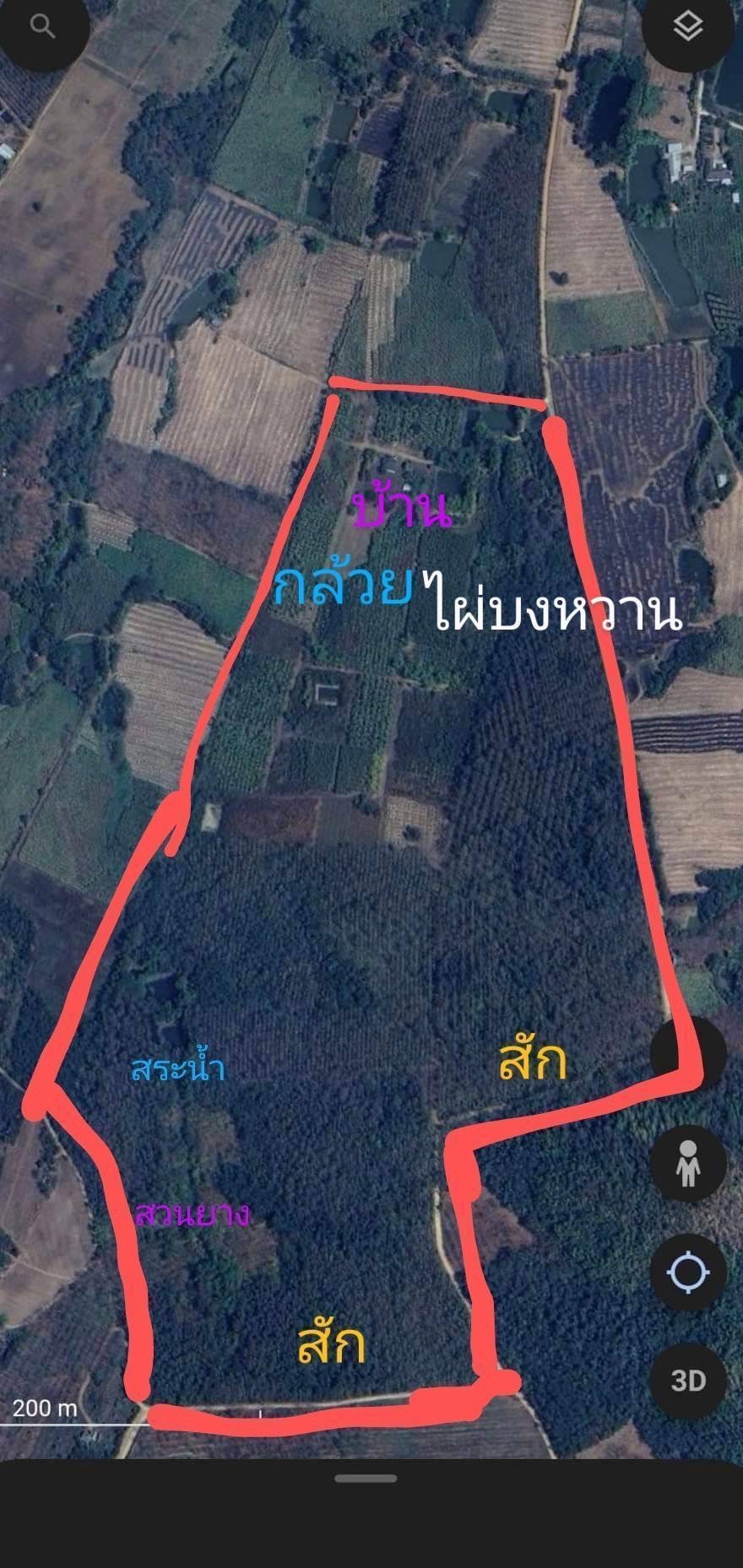Activate the Street View pegman
This screenshot has width=743, height=1568.
[688, 1163]
